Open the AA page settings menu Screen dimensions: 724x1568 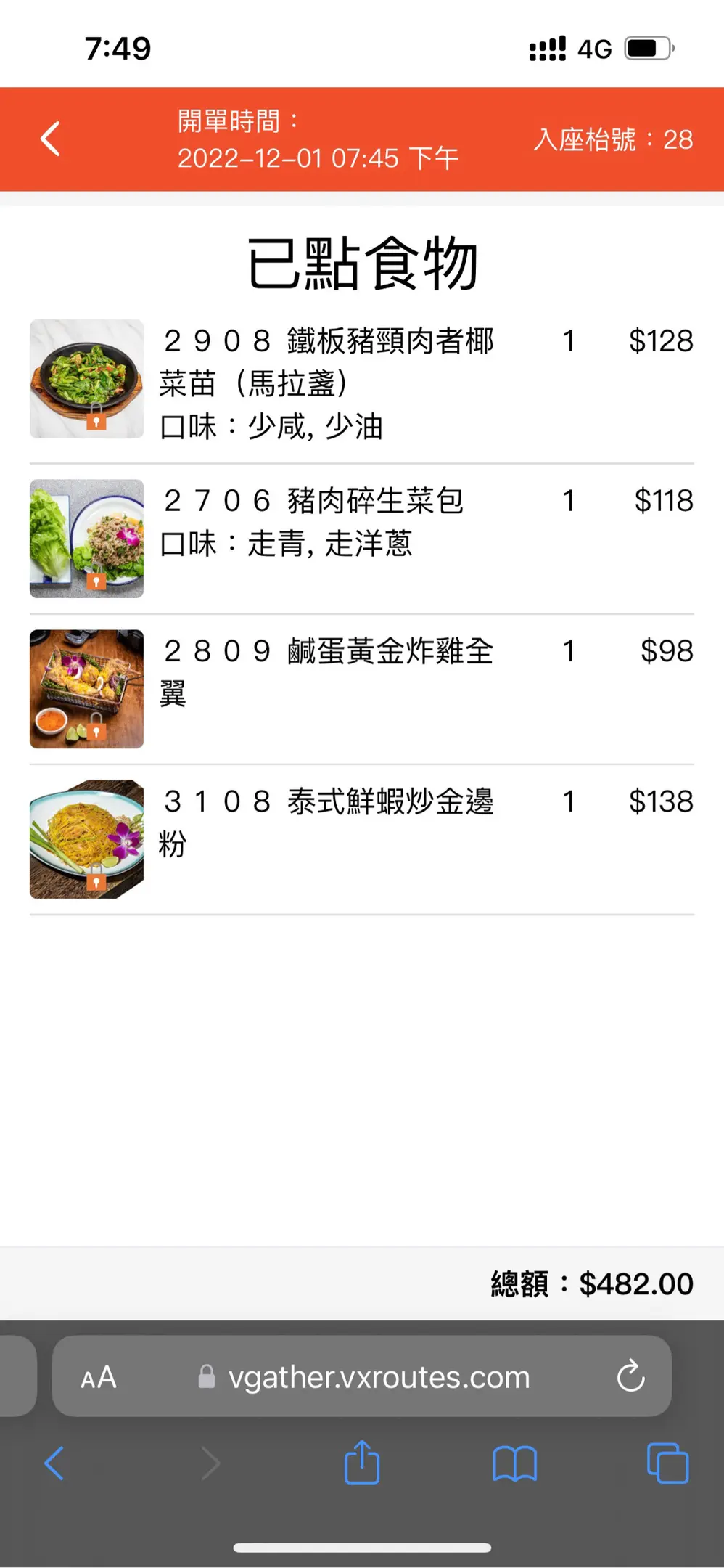pyautogui.click(x=99, y=1377)
